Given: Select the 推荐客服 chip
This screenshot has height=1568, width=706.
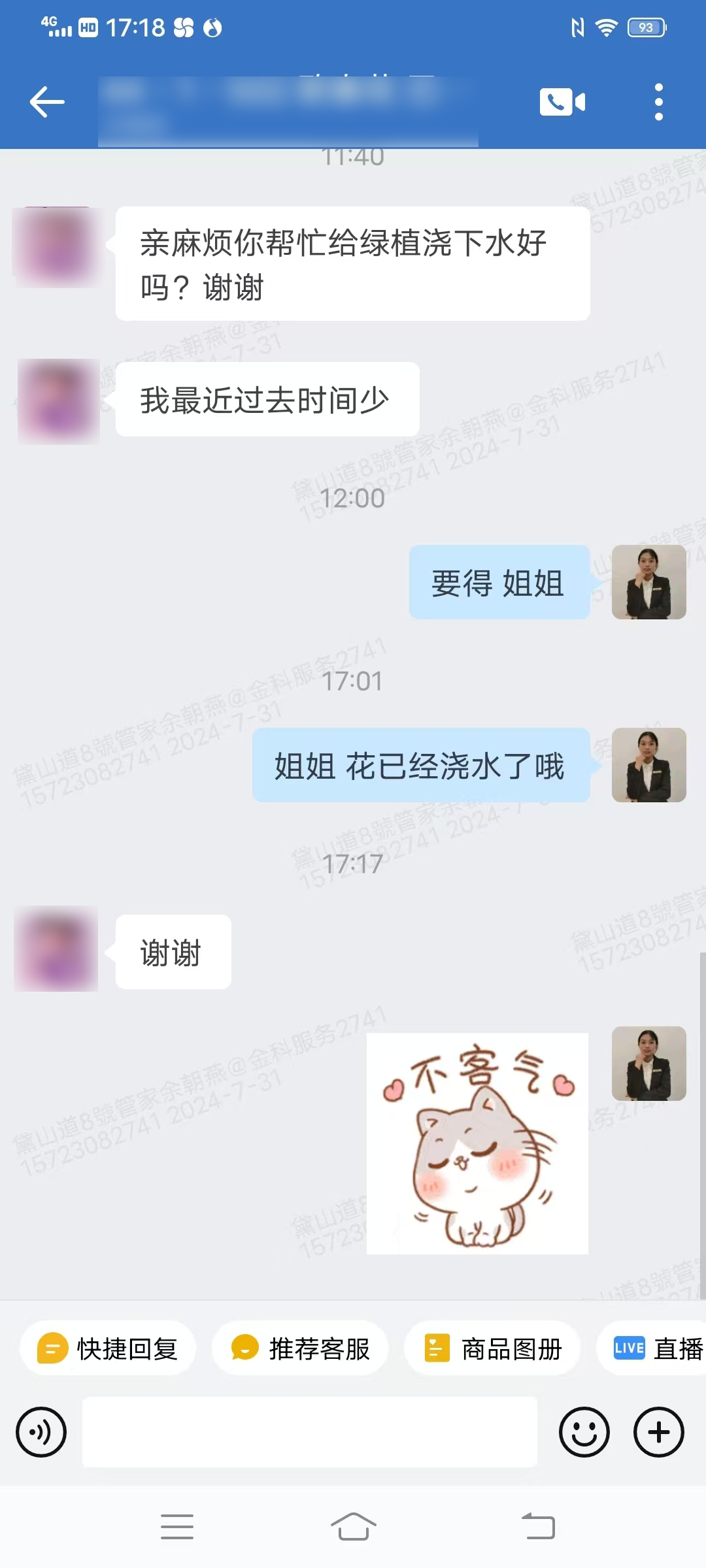Looking at the screenshot, I should [x=300, y=1348].
